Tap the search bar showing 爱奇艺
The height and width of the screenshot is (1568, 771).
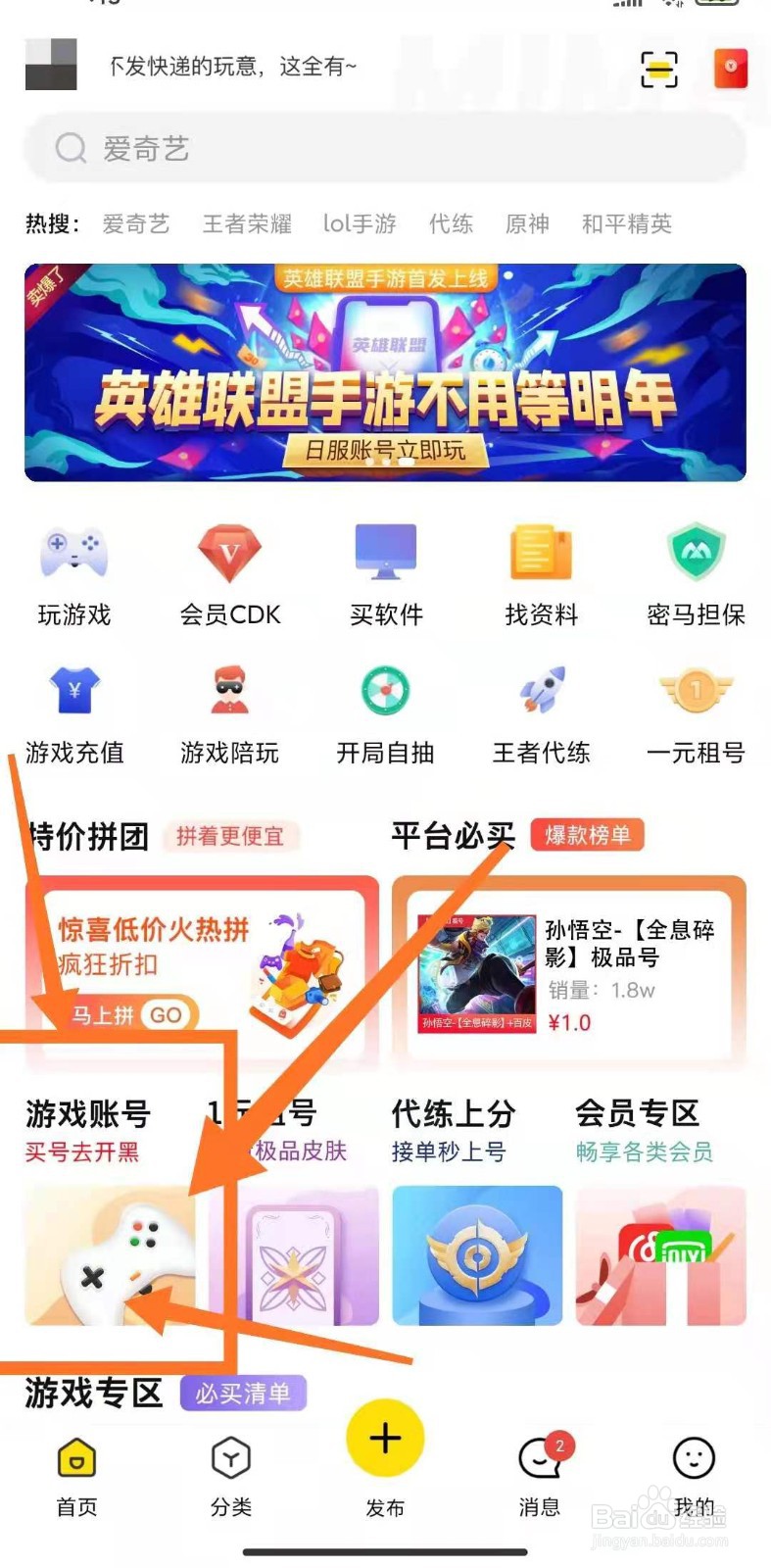[x=386, y=149]
